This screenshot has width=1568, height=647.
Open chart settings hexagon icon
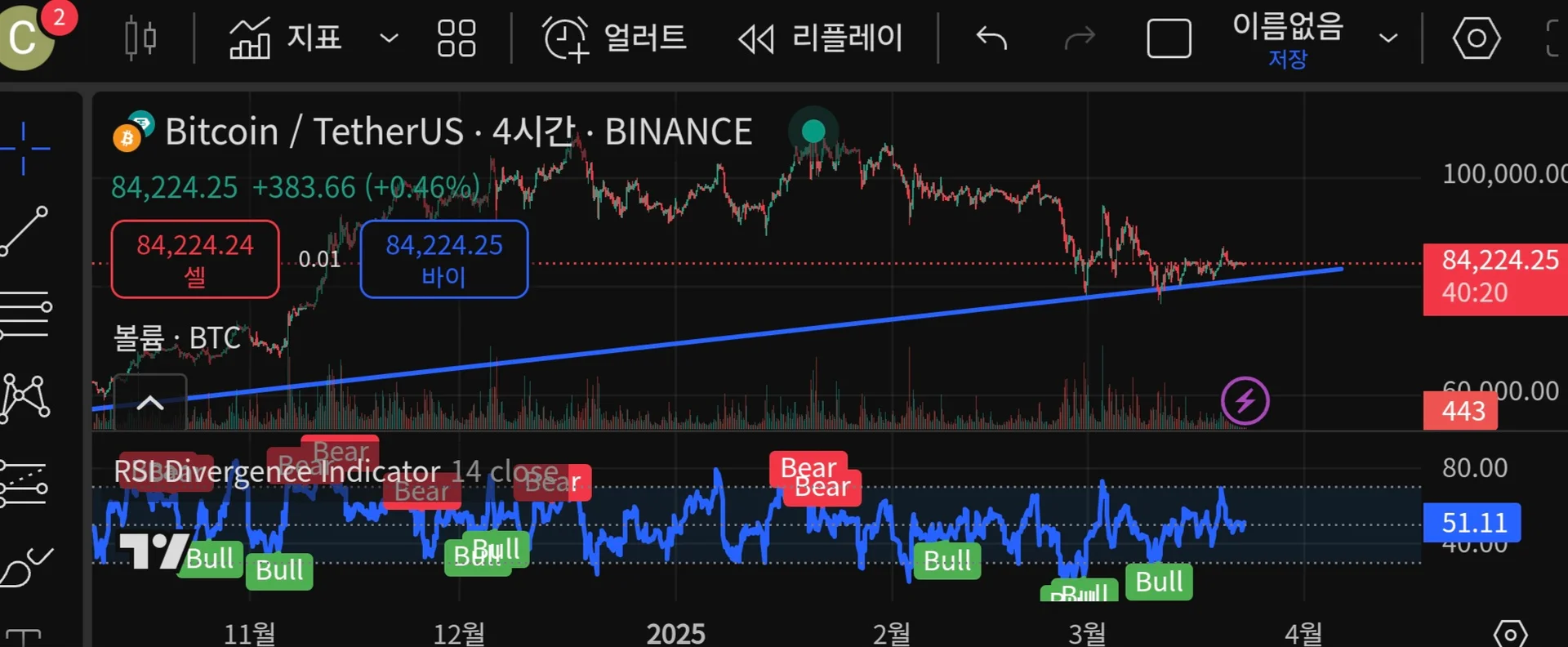pyautogui.click(x=1476, y=38)
